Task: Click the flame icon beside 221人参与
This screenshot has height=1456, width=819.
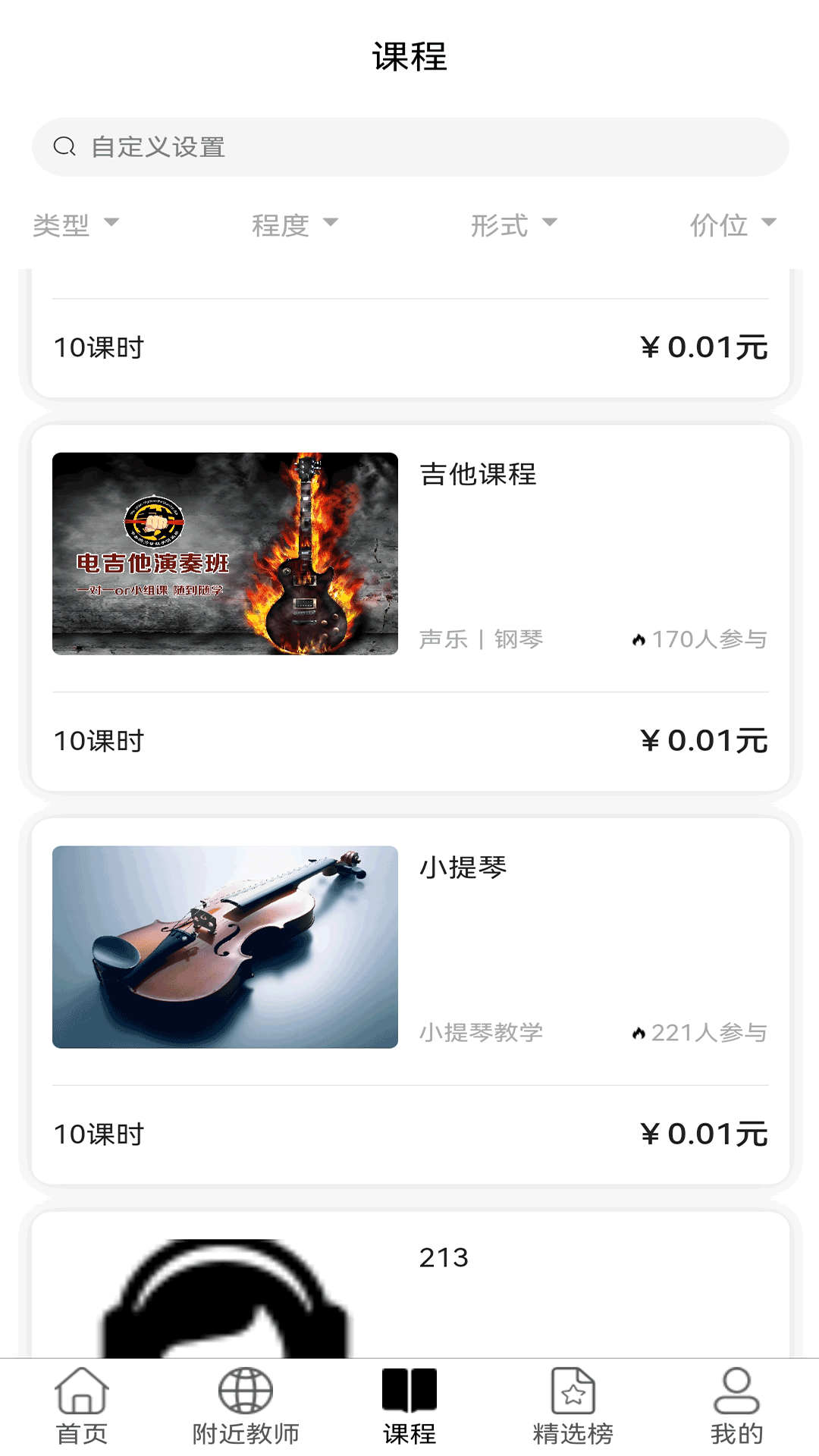Action: pyautogui.click(x=641, y=1031)
